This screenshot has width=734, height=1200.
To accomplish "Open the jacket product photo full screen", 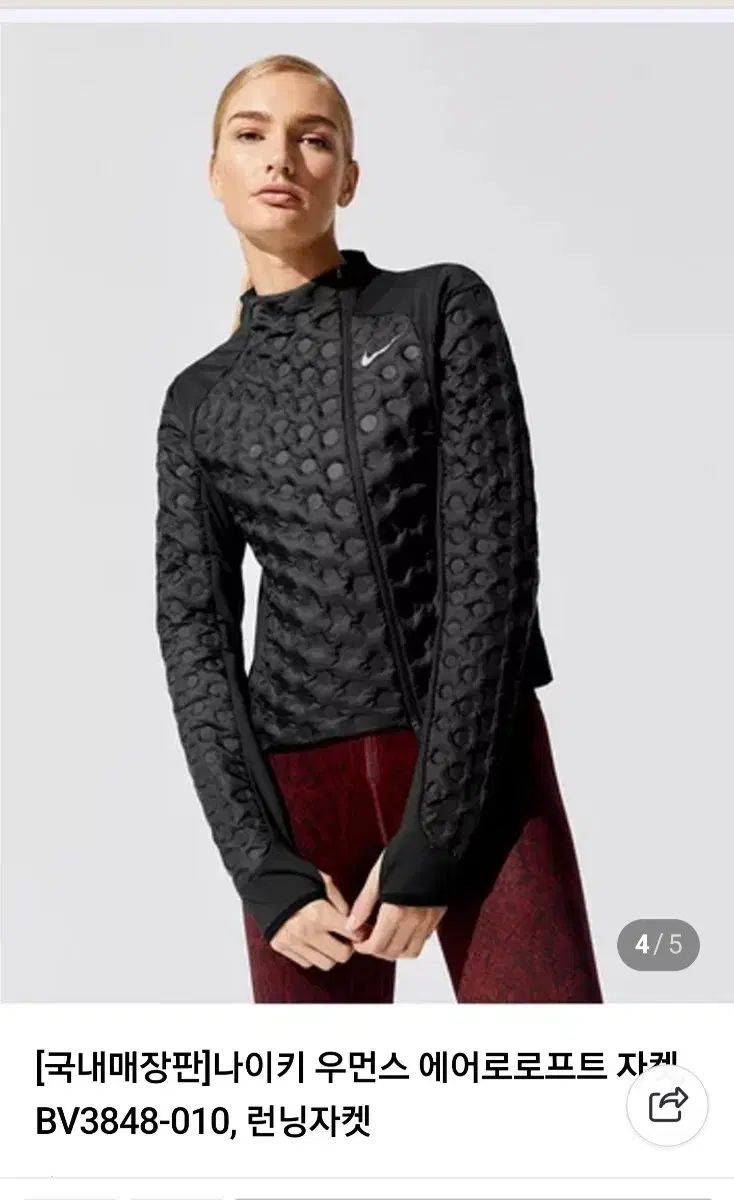I will pyautogui.click(x=366, y=510).
